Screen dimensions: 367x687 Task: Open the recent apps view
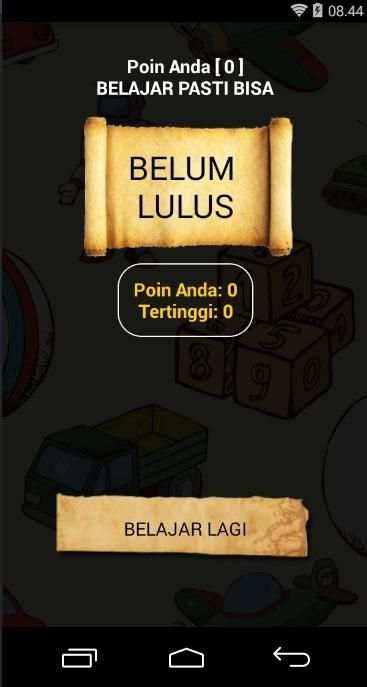click(x=79, y=658)
